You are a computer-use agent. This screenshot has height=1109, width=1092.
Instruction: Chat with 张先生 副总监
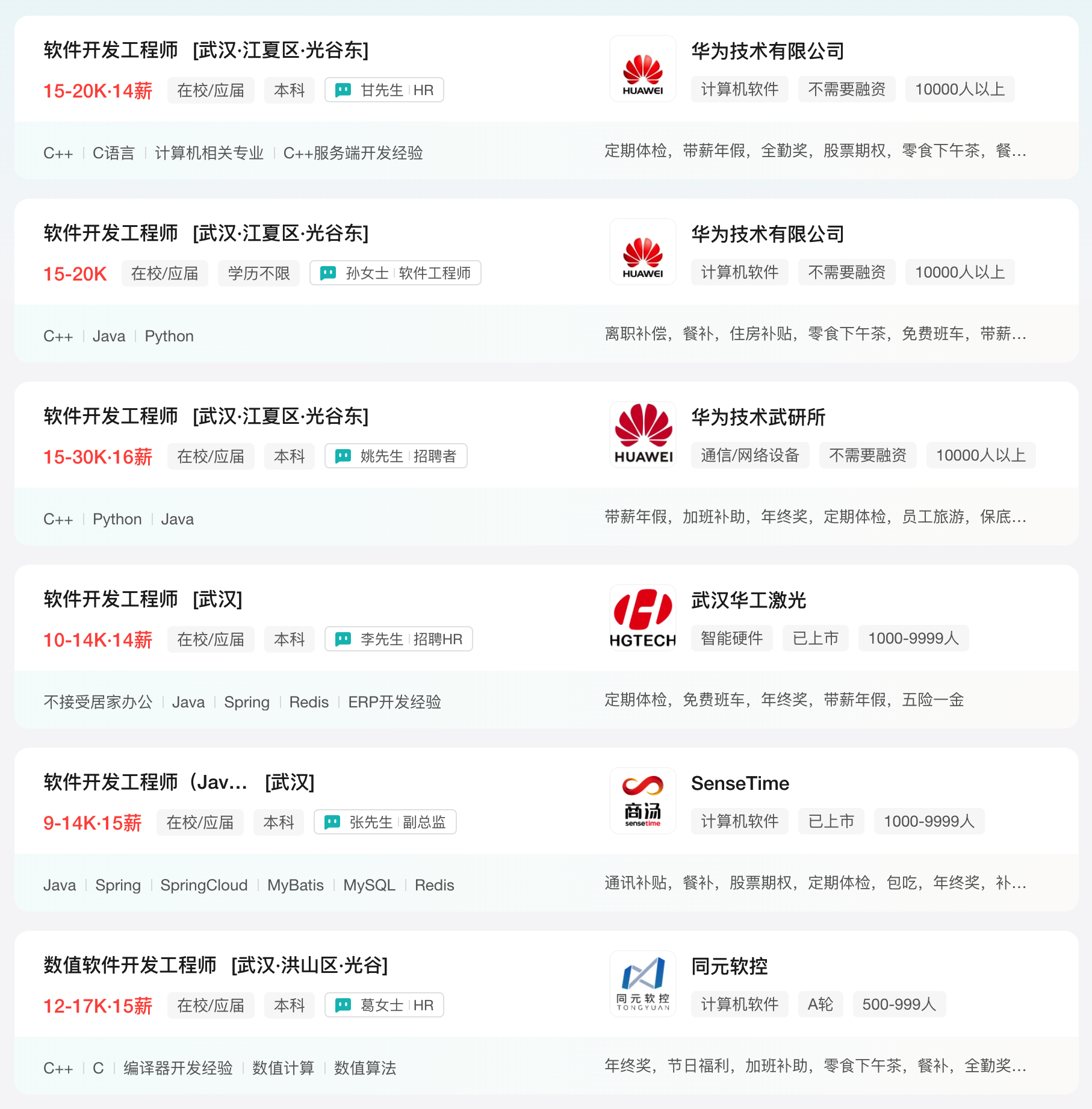pos(385,822)
